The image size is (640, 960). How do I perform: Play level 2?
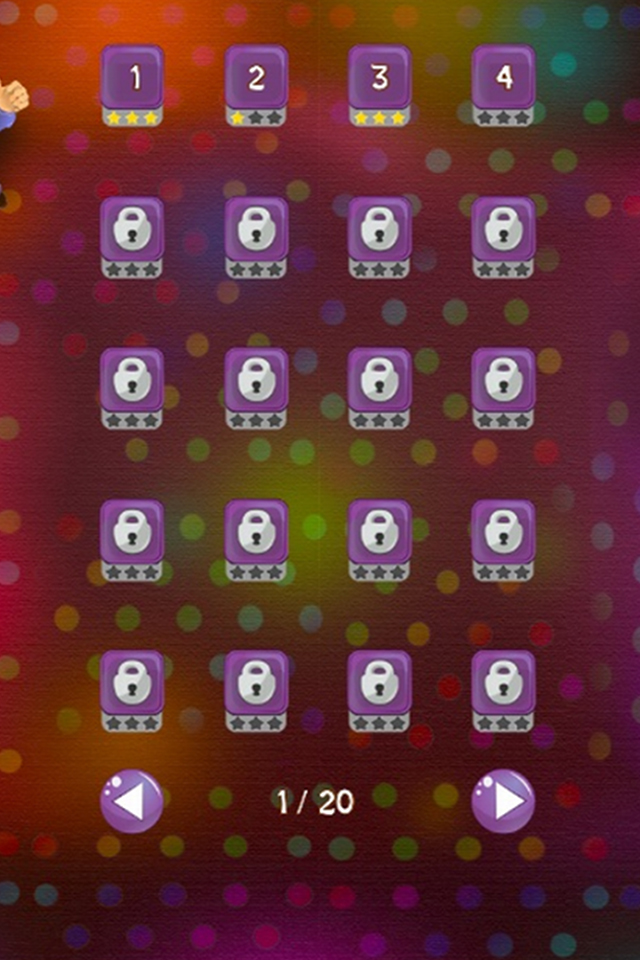(x=256, y=80)
